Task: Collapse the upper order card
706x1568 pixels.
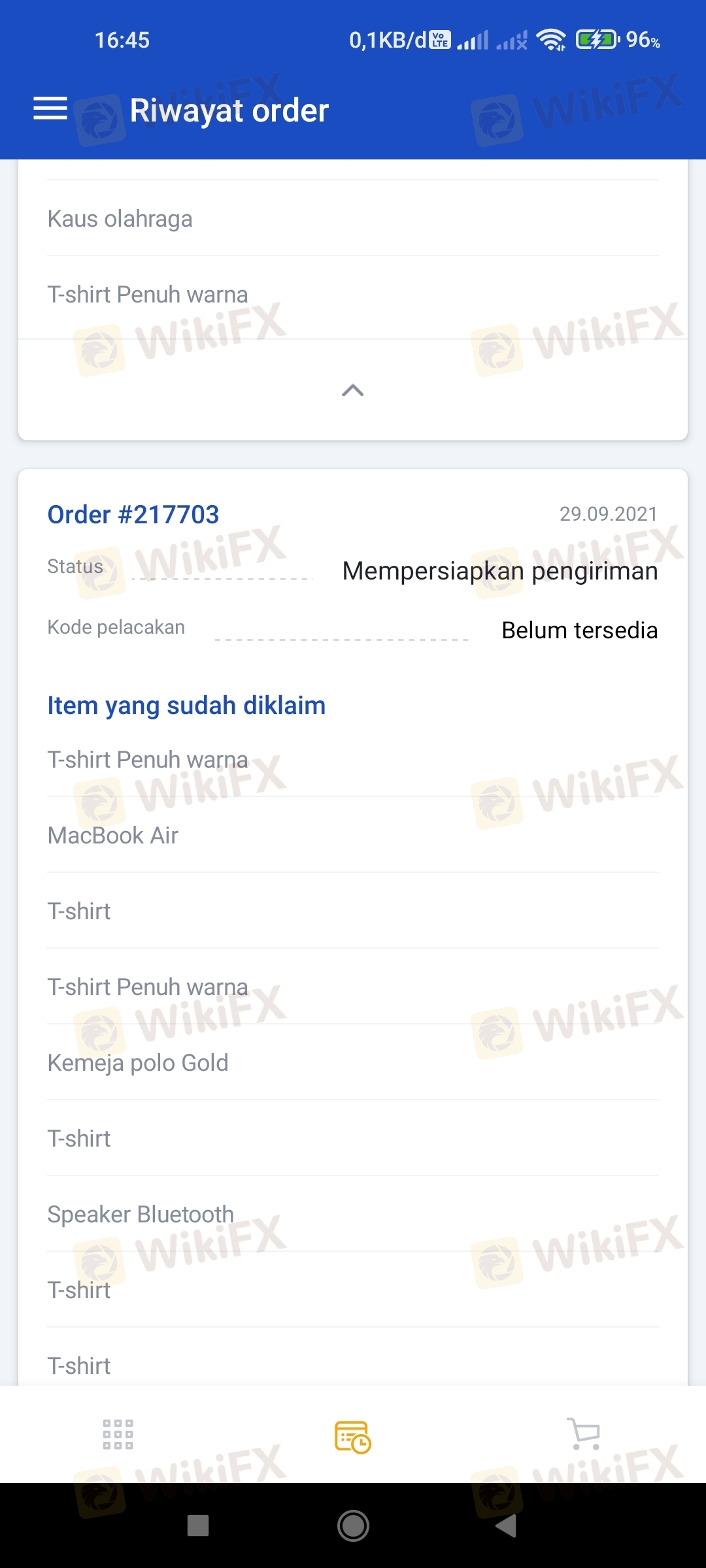Action: click(x=352, y=390)
